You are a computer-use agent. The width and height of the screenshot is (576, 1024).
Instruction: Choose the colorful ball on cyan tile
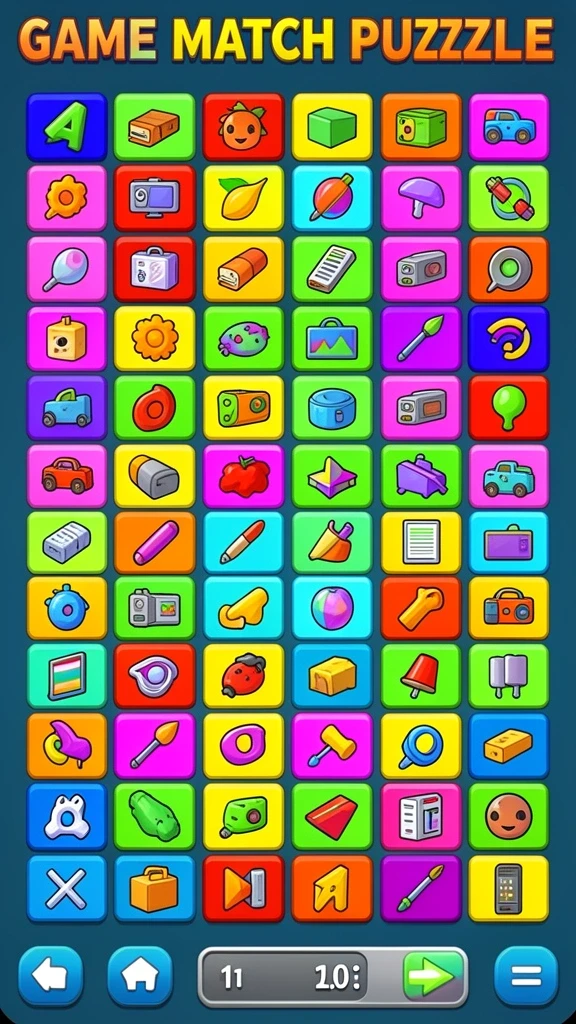pyautogui.click(x=332, y=607)
